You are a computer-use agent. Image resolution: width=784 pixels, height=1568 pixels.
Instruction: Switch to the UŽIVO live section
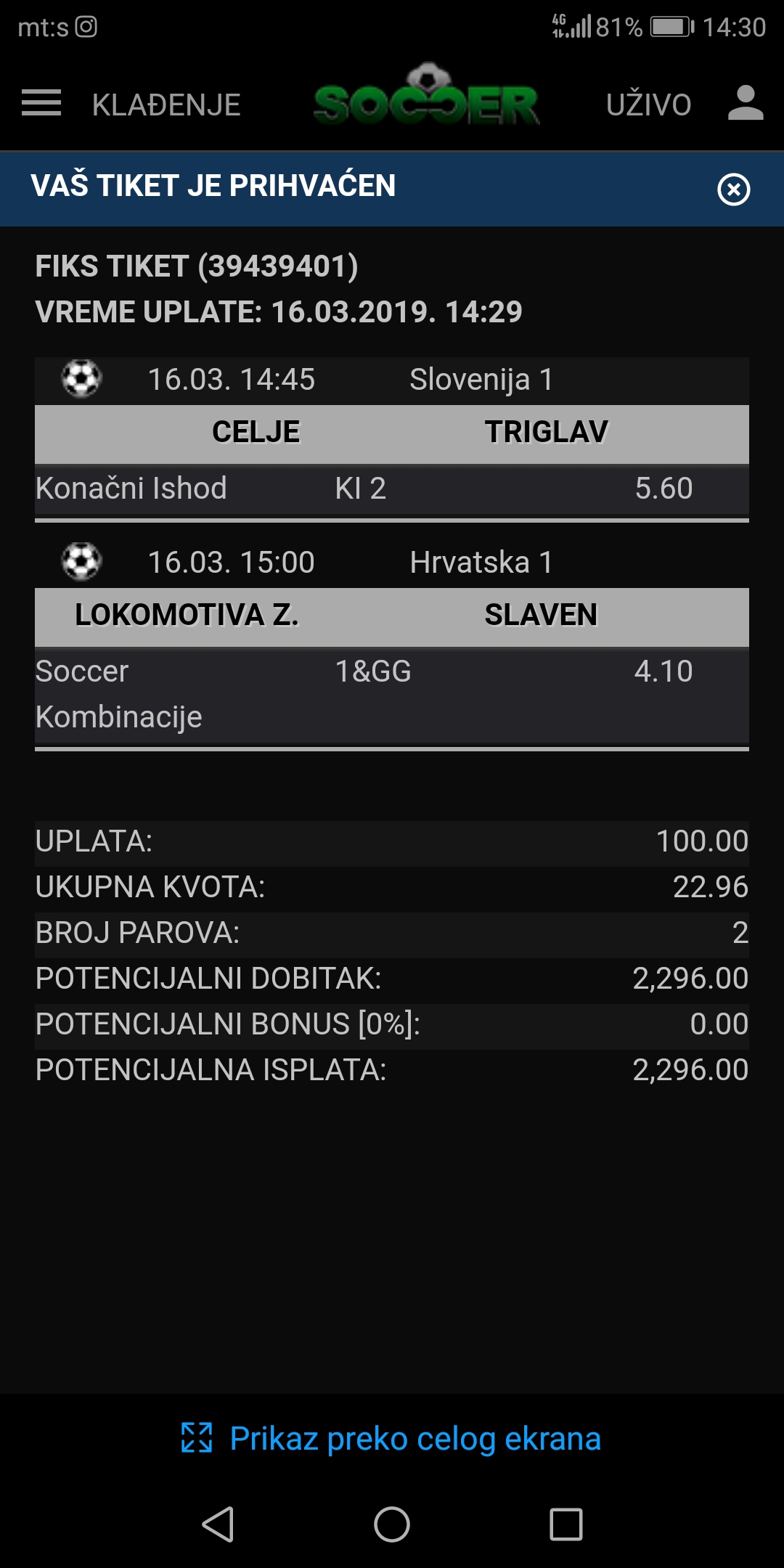point(648,105)
